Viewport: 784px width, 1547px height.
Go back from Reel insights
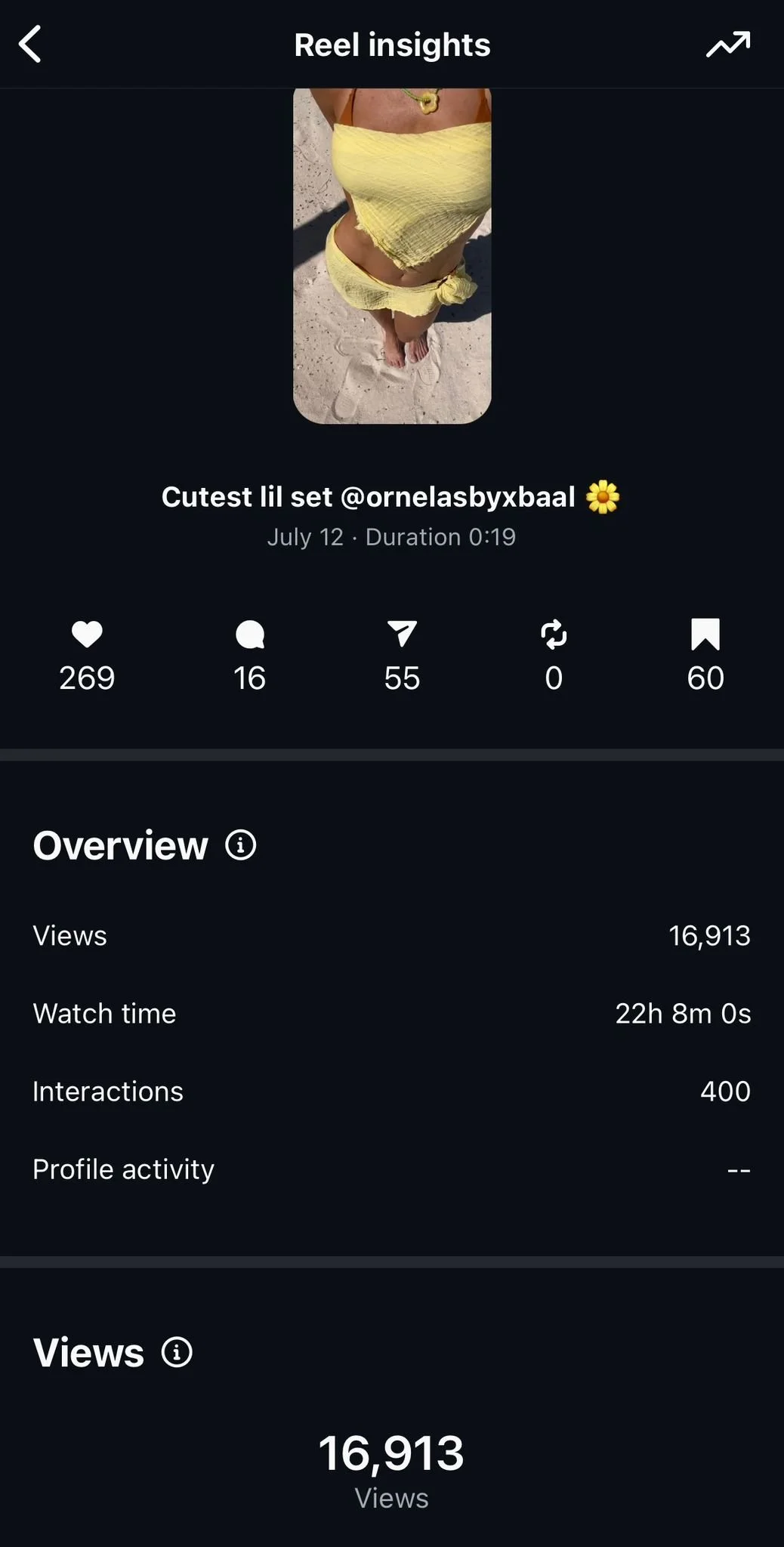click(x=30, y=45)
